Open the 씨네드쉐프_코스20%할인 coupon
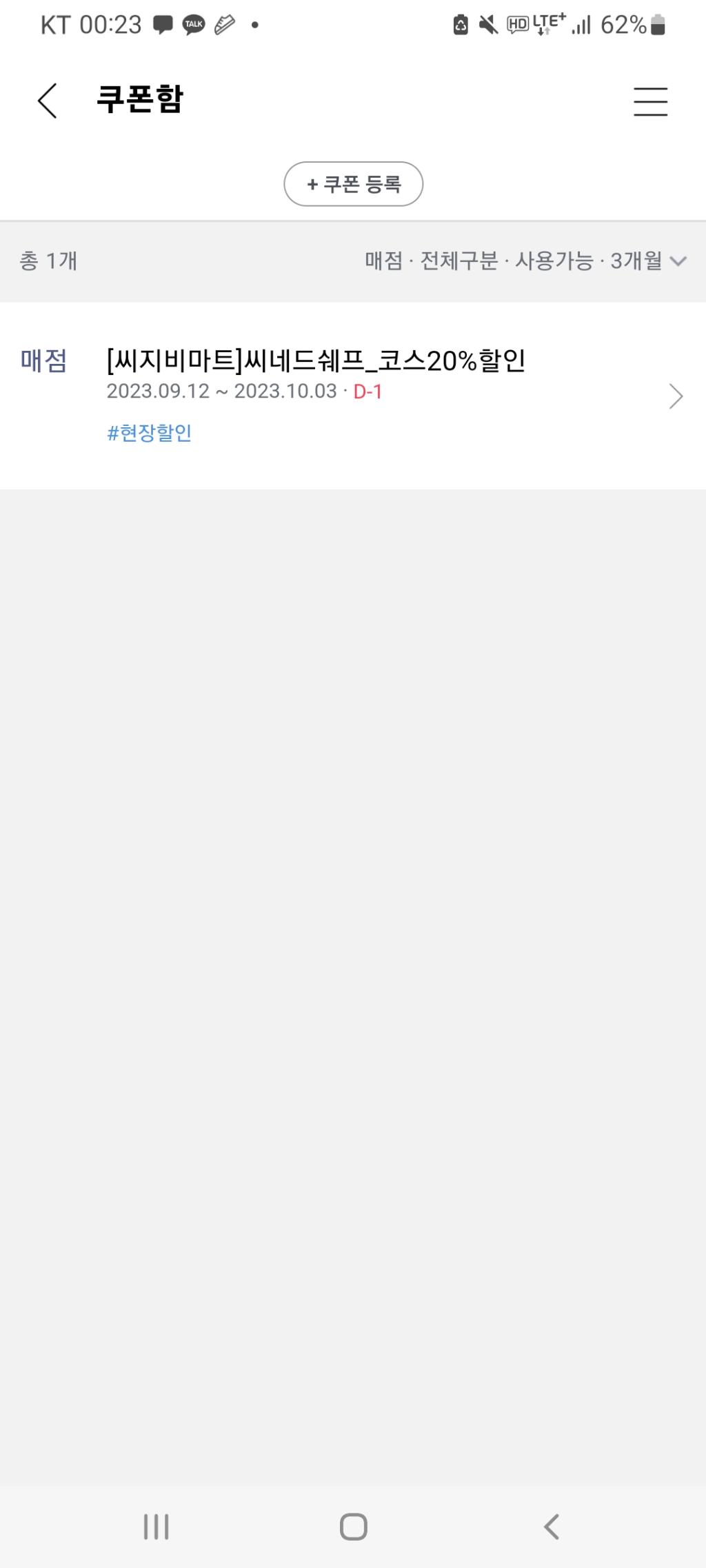This screenshot has width=706, height=1568. click(353, 395)
